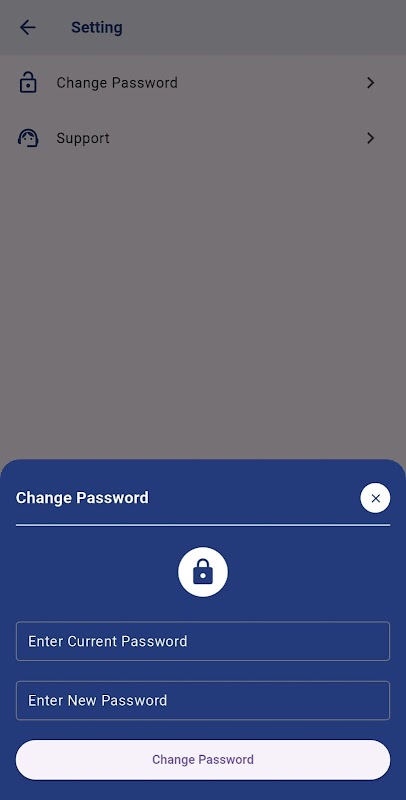Focus the Enter New Password field
406x800 pixels.
click(203, 701)
